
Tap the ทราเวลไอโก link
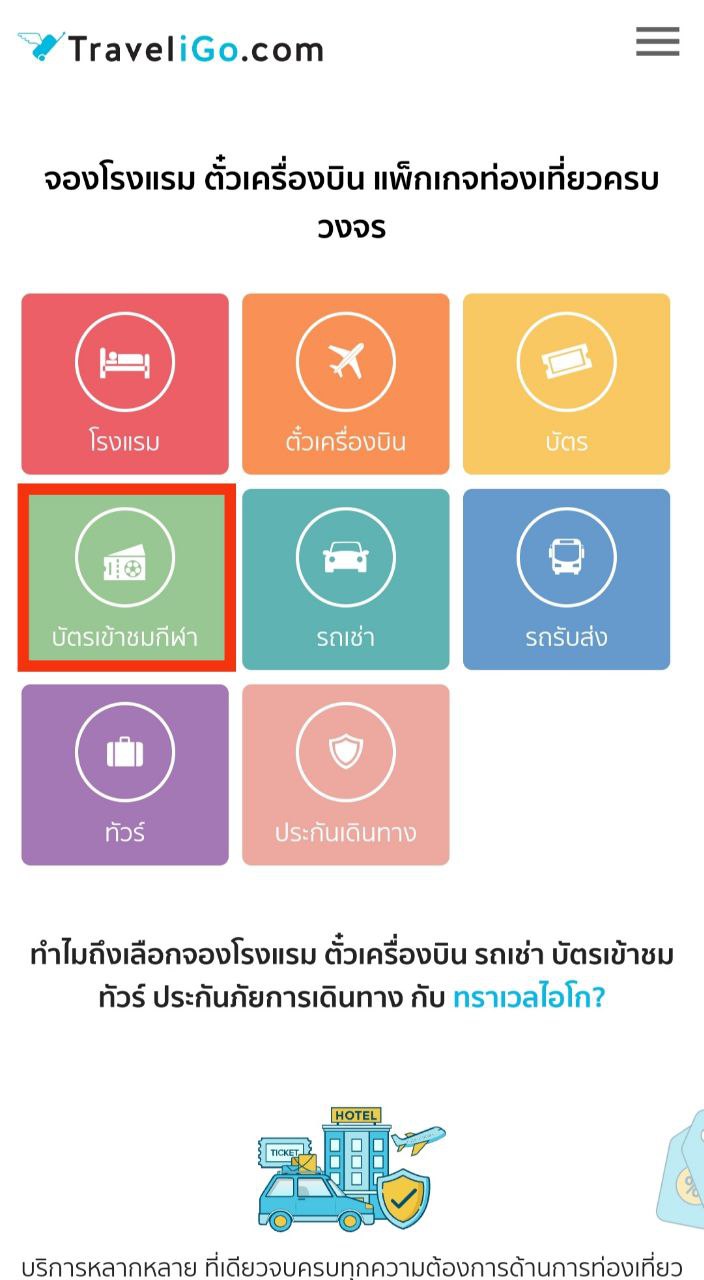pyautogui.click(x=528, y=998)
